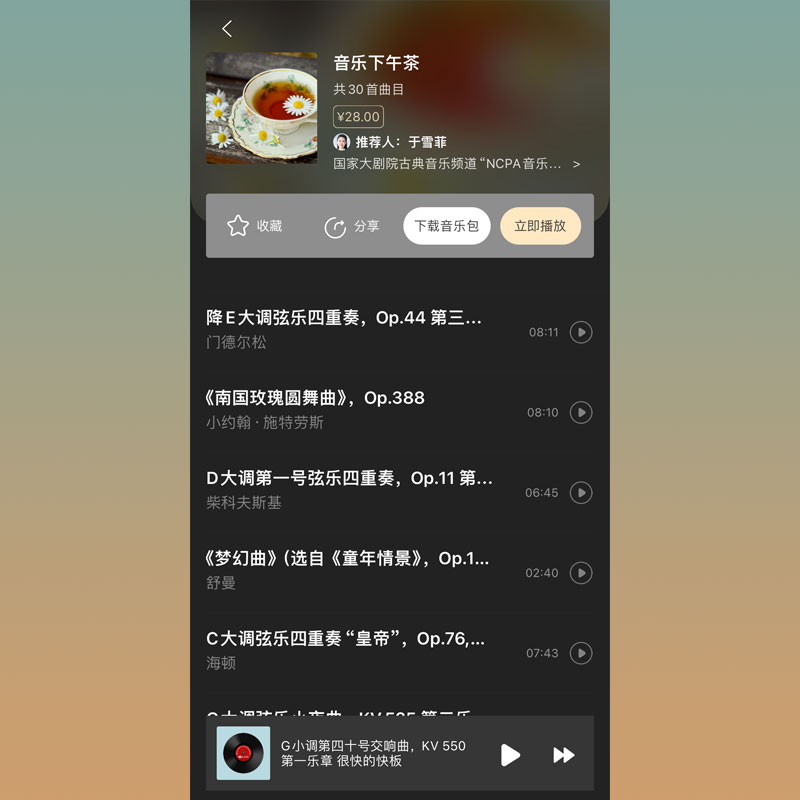This screenshot has height=800, width=800.
Task: Play 《南国玫瑰圆舞曲》Op.388 track
Action: [581, 412]
